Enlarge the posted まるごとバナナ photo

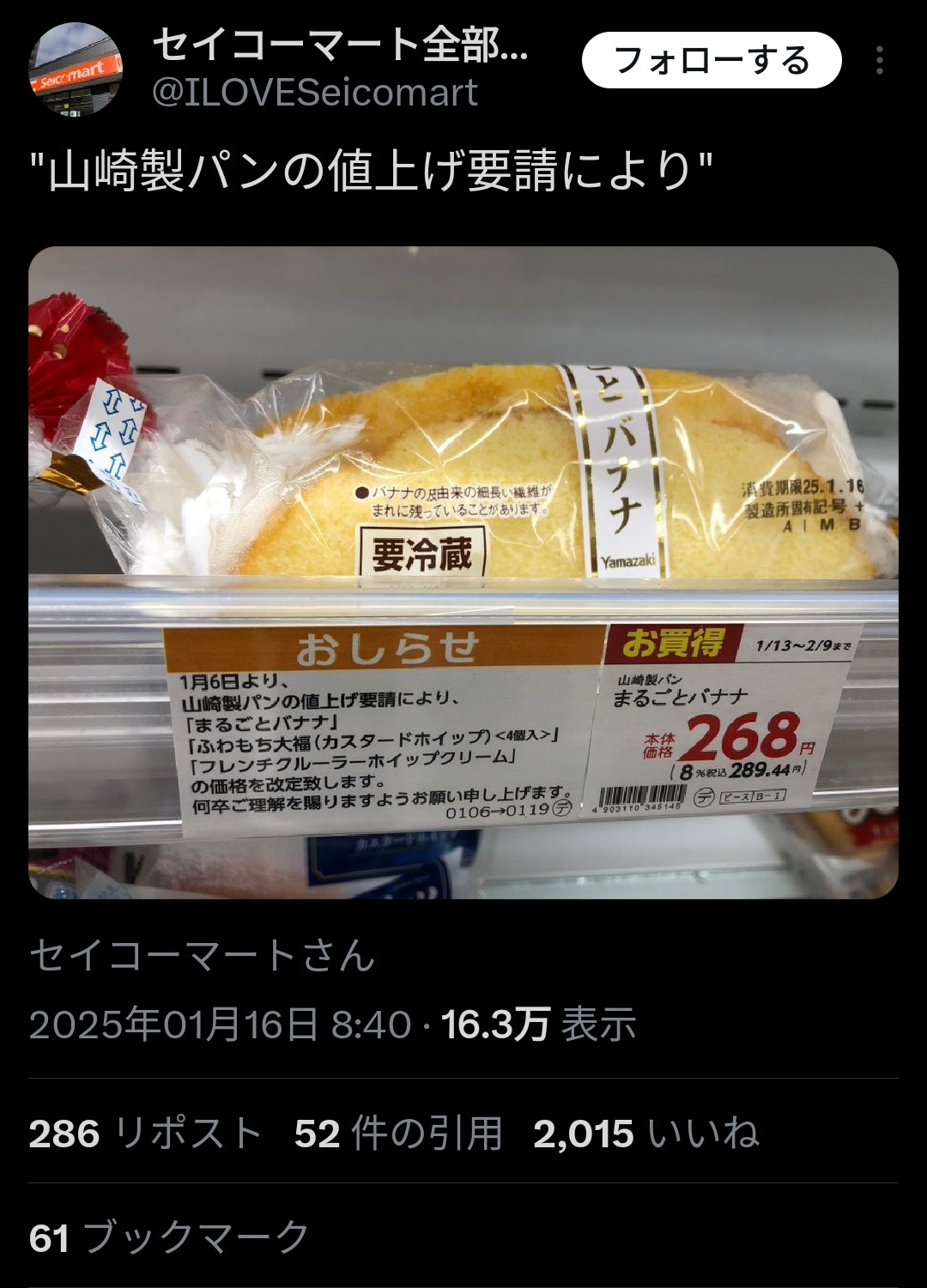(x=463, y=571)
